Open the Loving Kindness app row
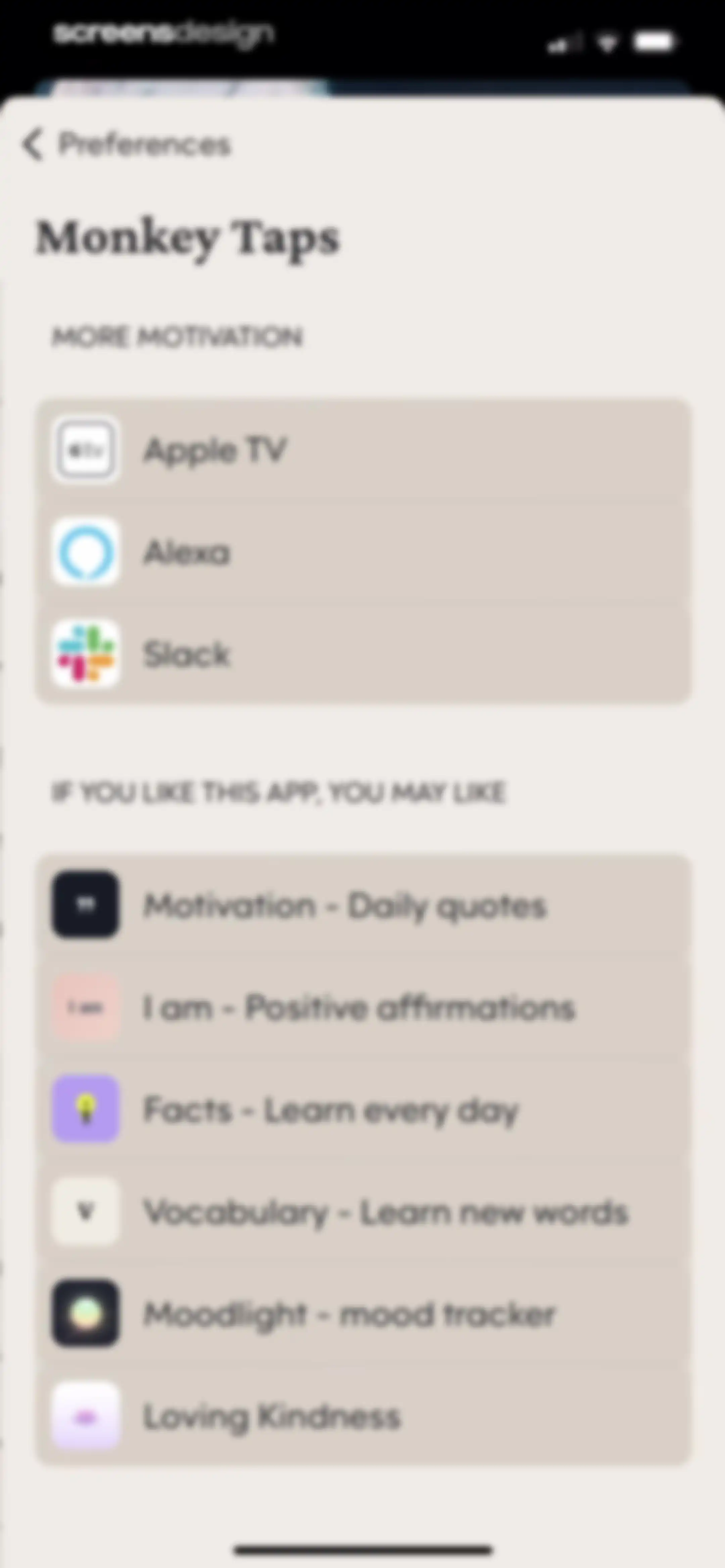This screenshot has width=725, height=1568. [x=364, y=1415]
